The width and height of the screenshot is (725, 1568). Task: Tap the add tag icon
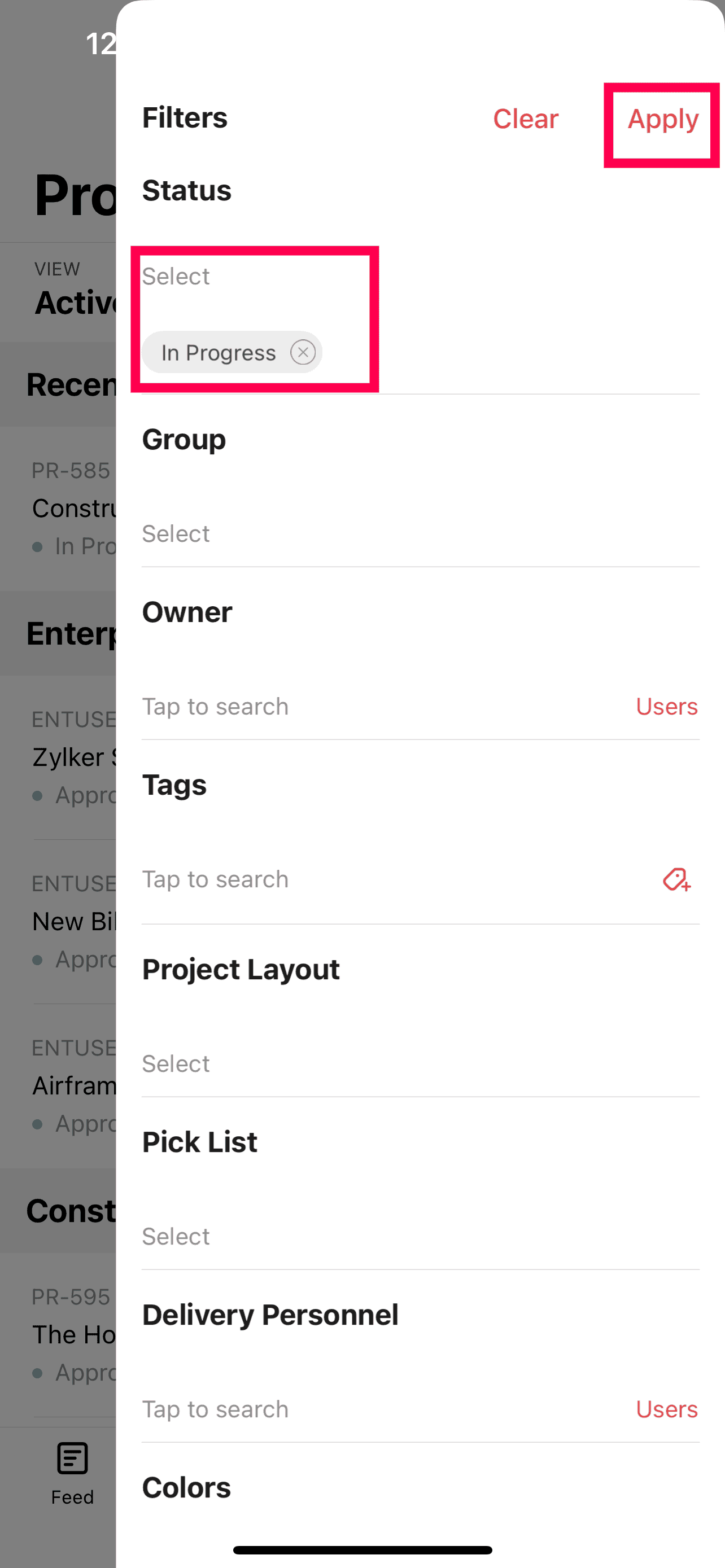coord(676,879)
